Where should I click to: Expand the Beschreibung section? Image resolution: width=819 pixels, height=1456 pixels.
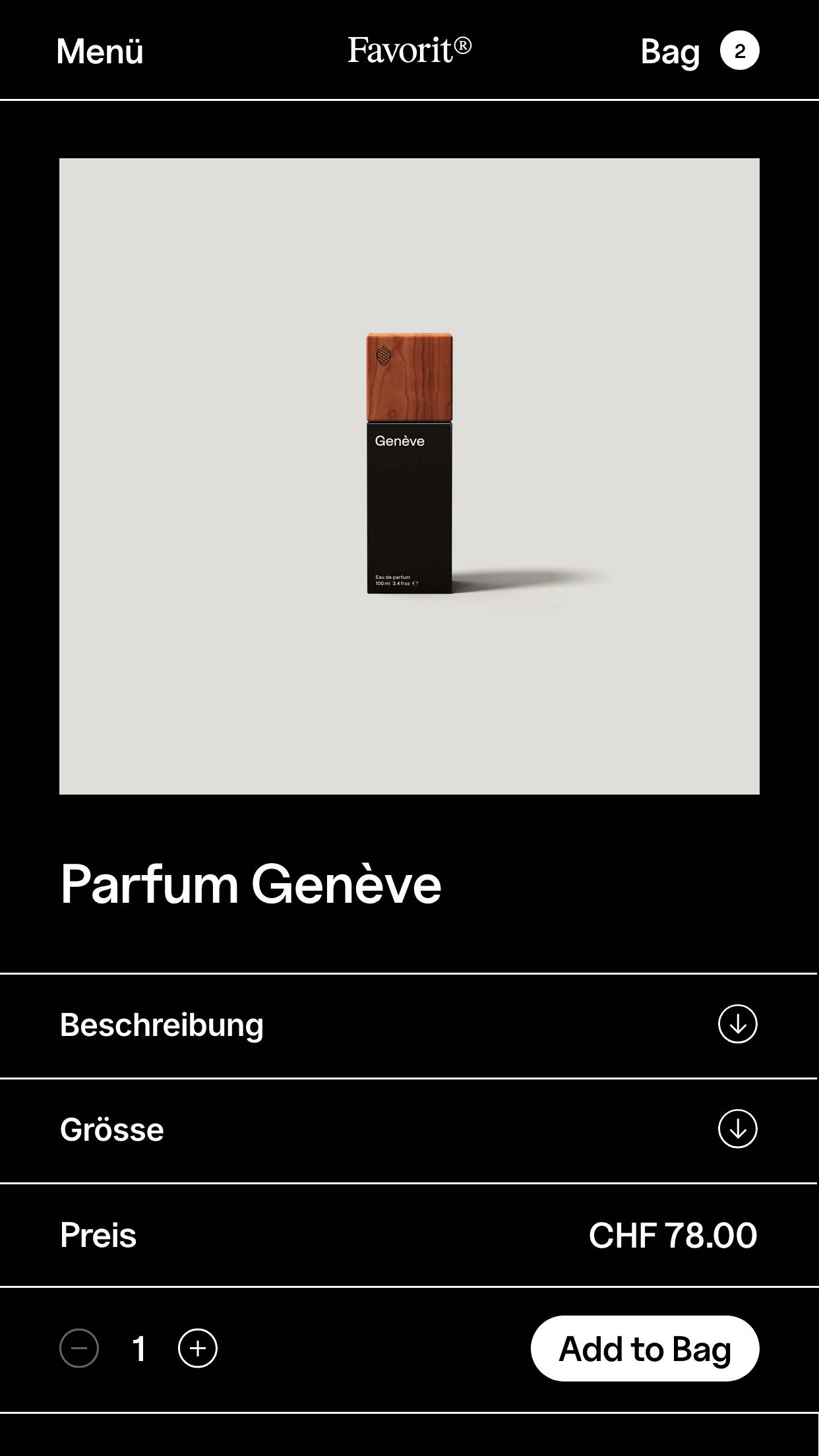[737, 1024]
